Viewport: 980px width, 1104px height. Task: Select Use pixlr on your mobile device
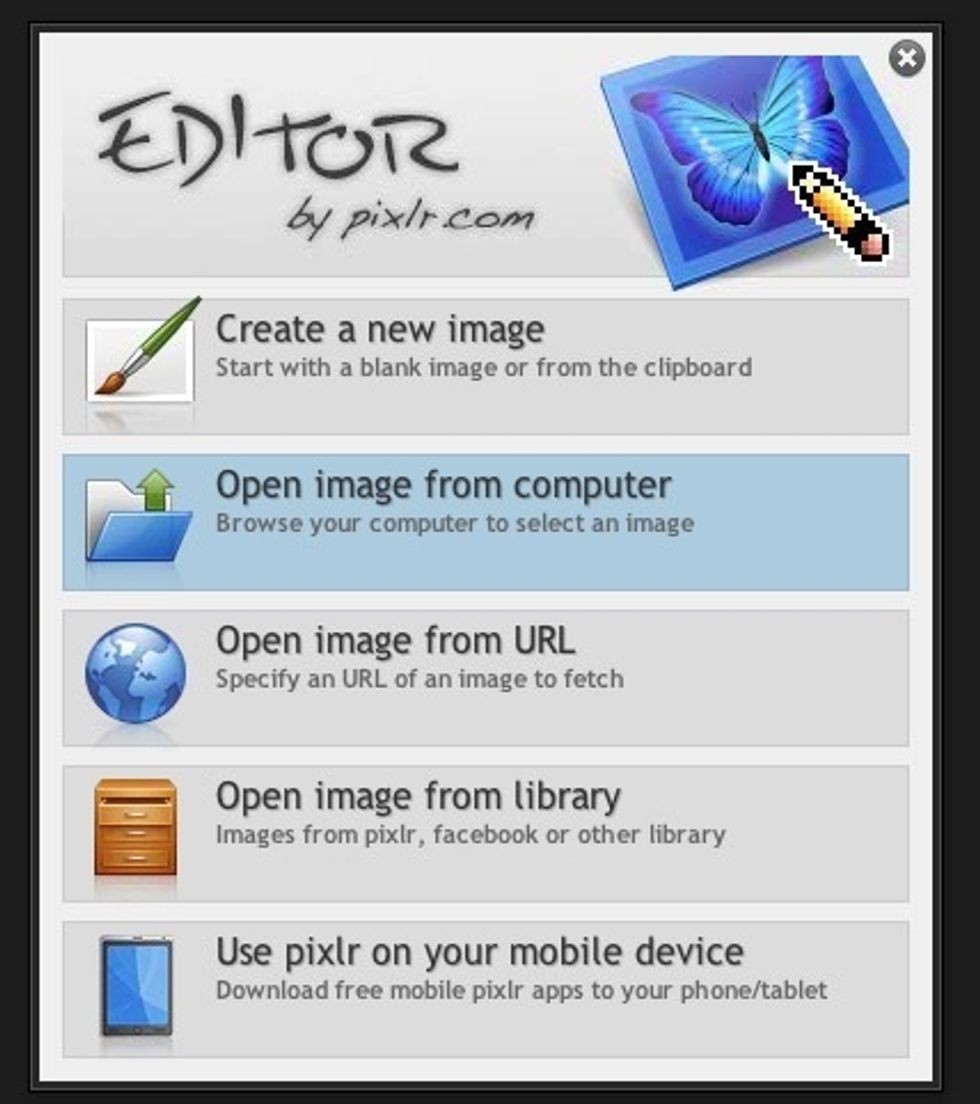point(485,989)
